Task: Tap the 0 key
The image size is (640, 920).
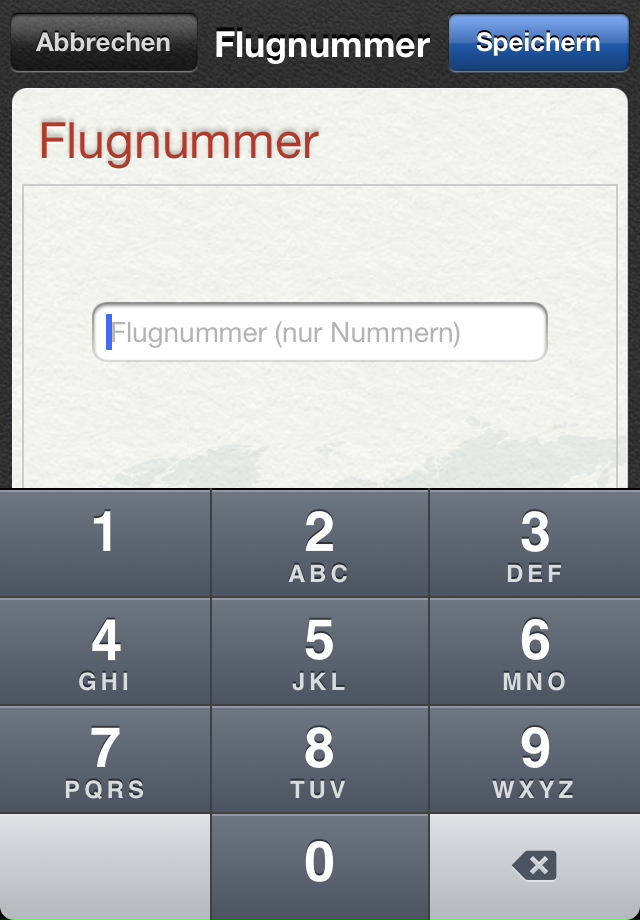Action: [x=319, y=866]
